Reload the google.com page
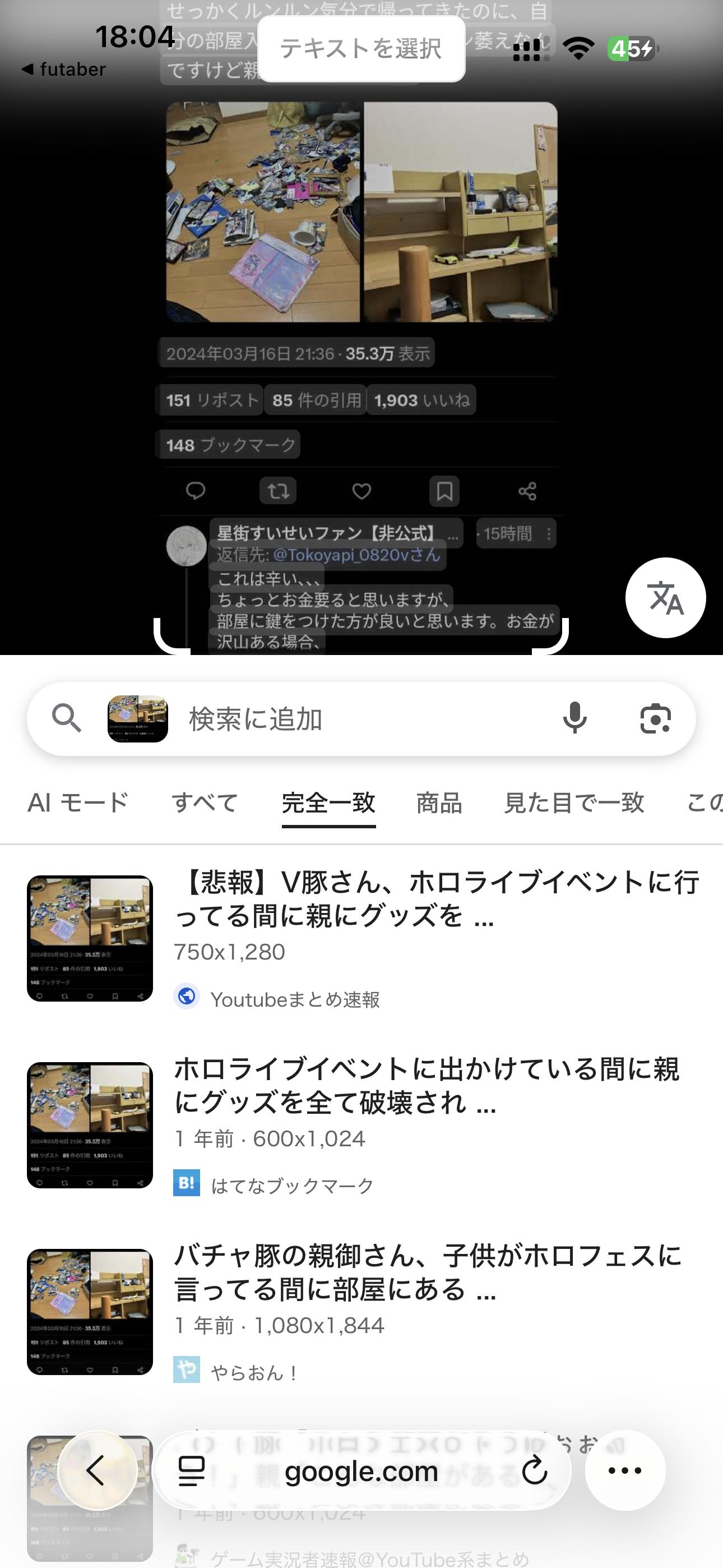 click(x=534, y=1470)
